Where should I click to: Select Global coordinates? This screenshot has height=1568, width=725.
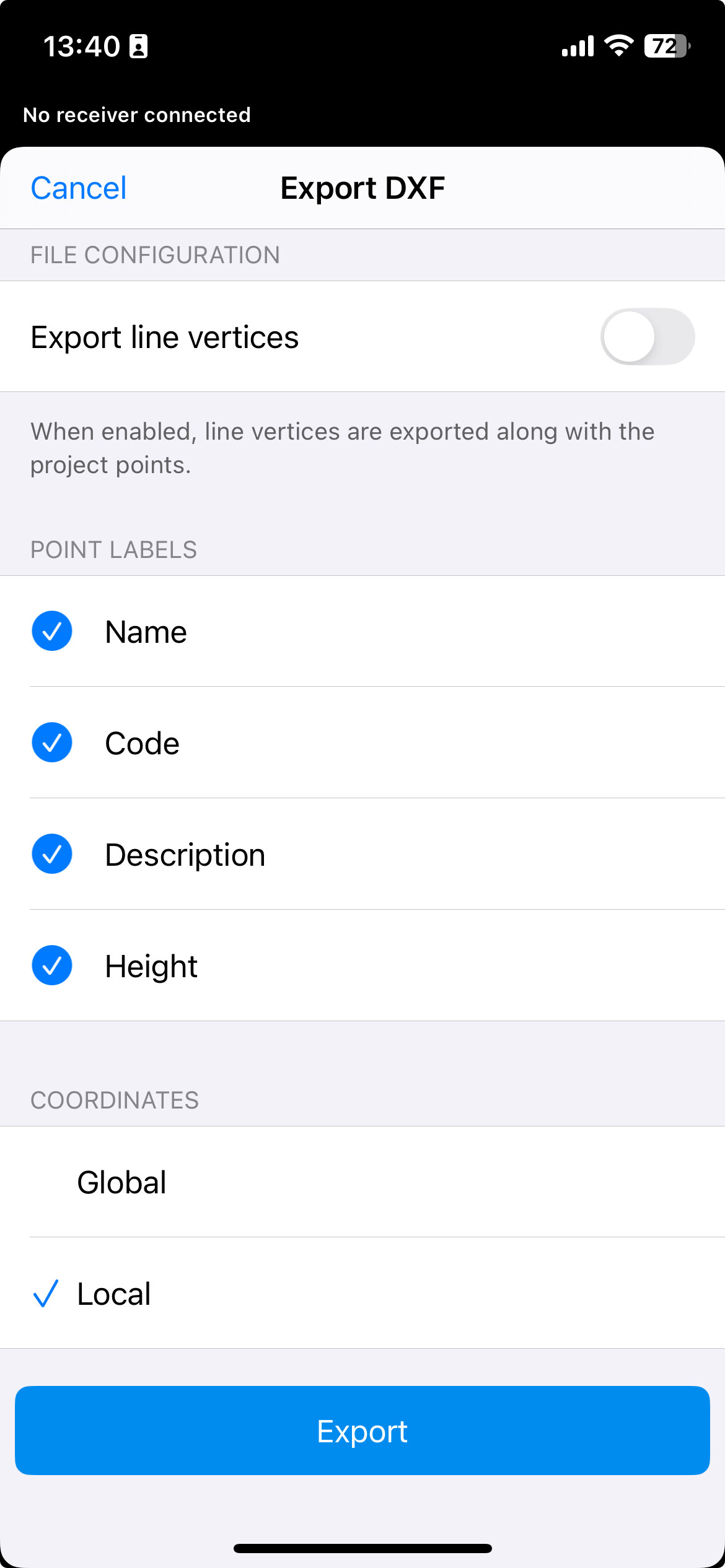[362, 1182]
